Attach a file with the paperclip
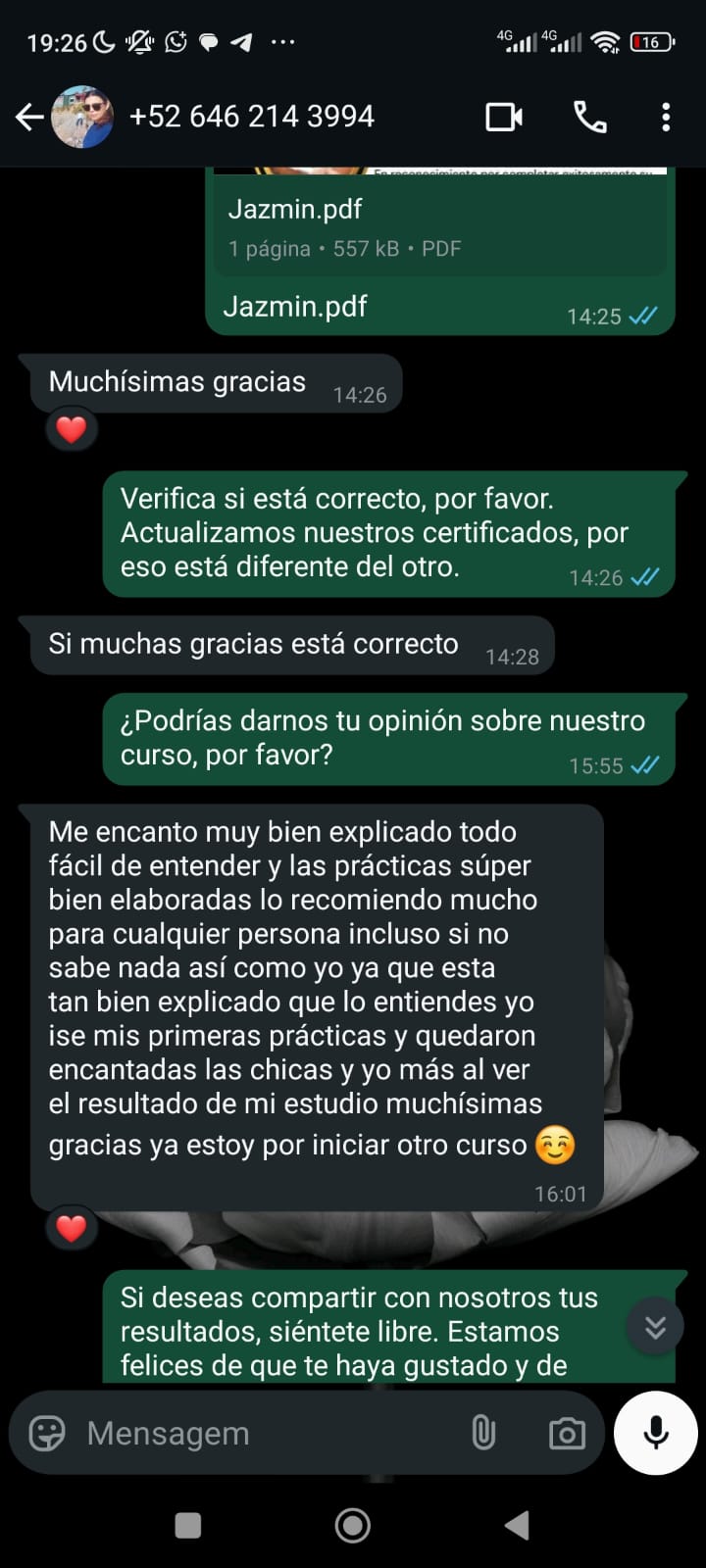706x1568 pixels. point(482,1433)
